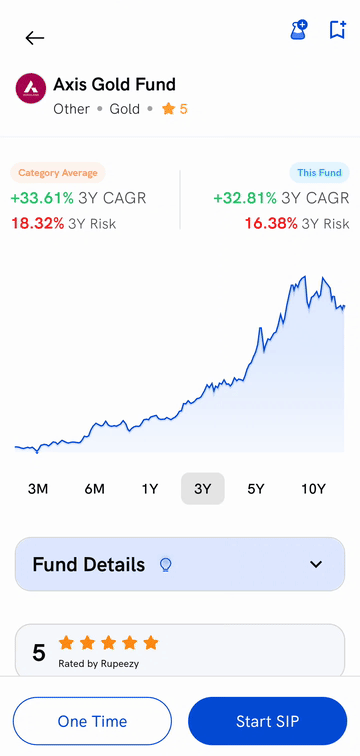The width and height of the screenshot is (360, 756).
Task: View the 10Y performance chart
Action: pos(314,489)
